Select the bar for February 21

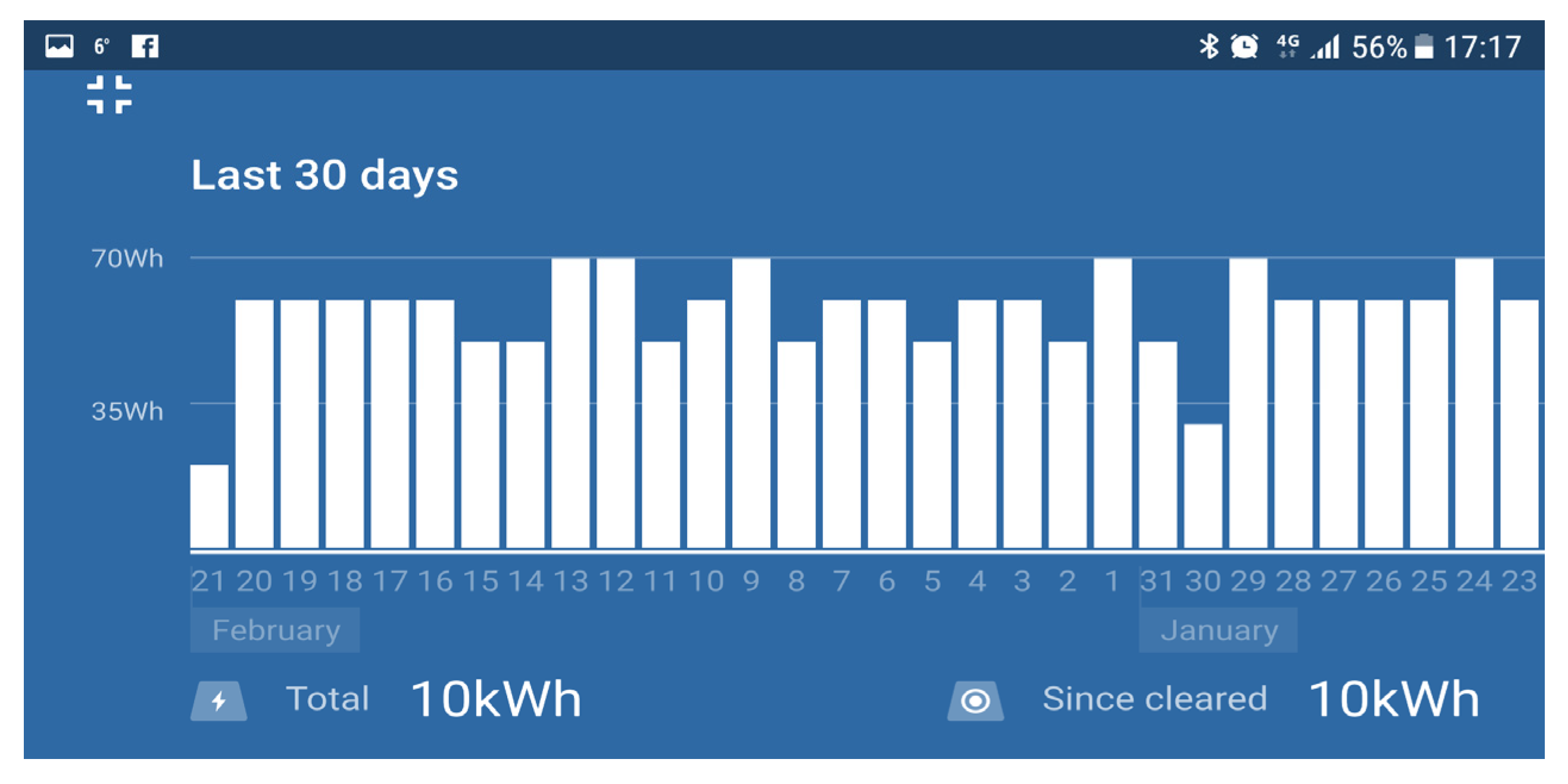click(209, 507)
